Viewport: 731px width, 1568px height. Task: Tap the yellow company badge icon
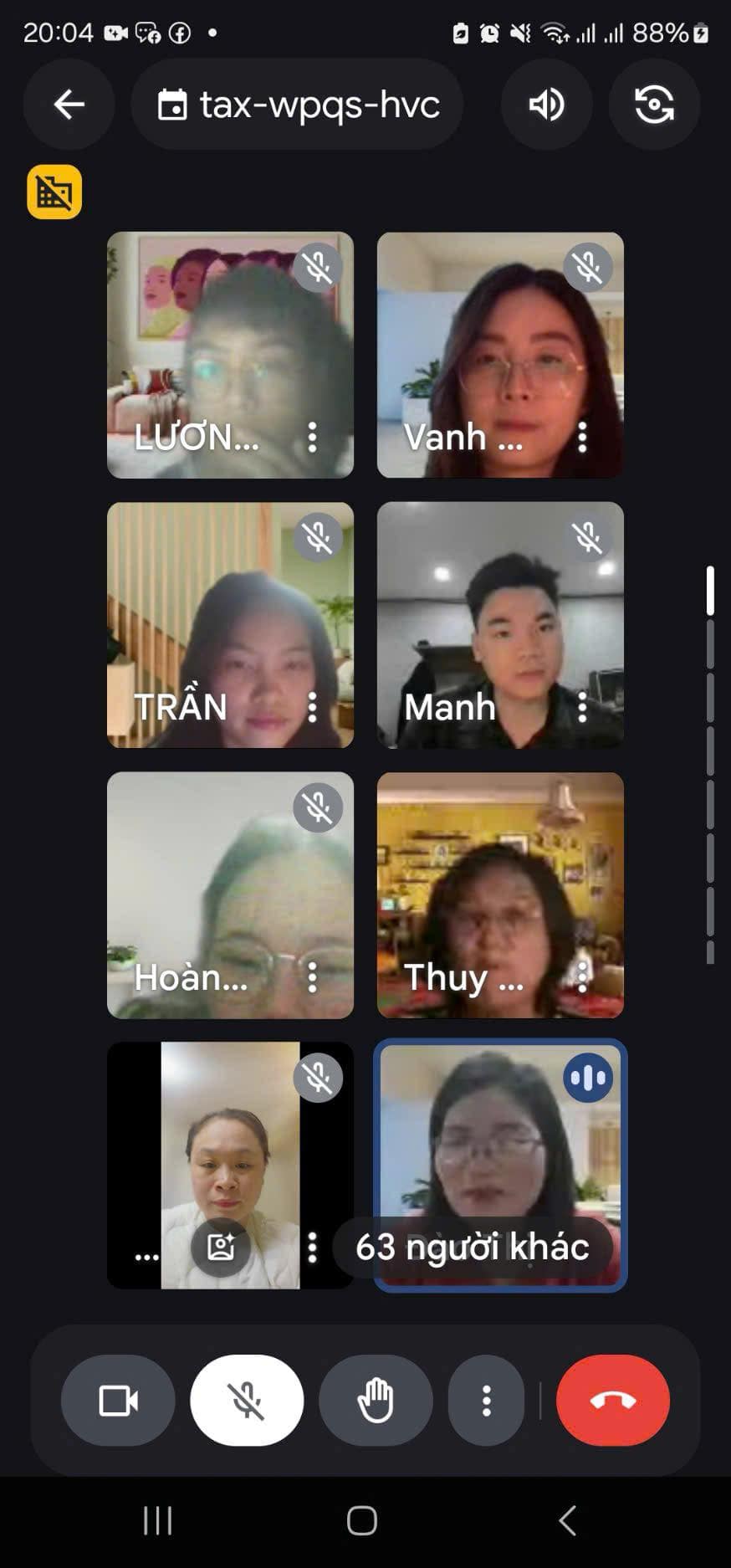pos(54,192)
